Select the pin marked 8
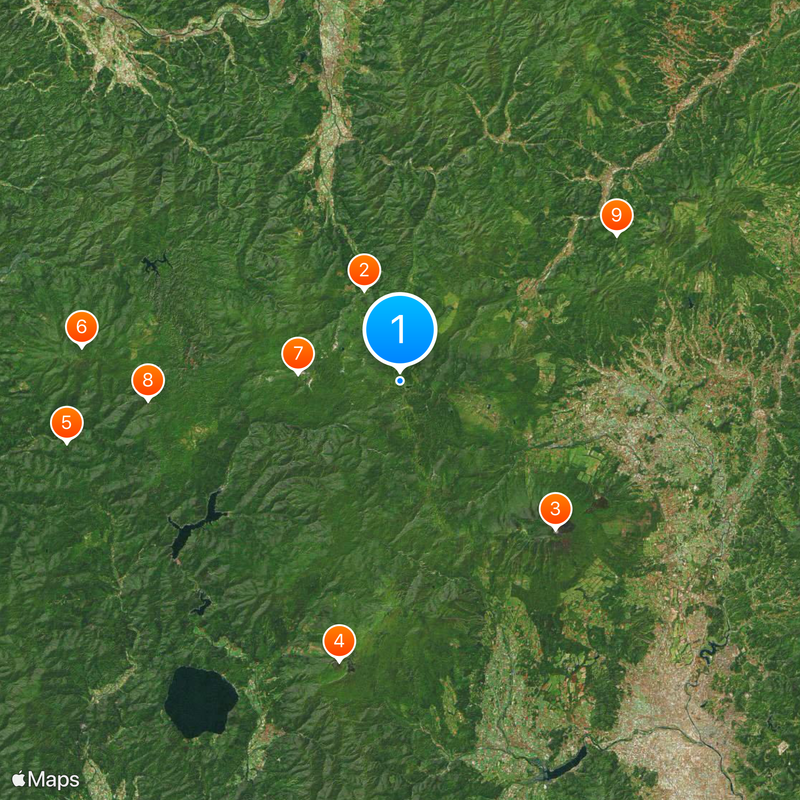Image resolution: width=800 pixels, height=800 pixels. (x=148, y=380)
